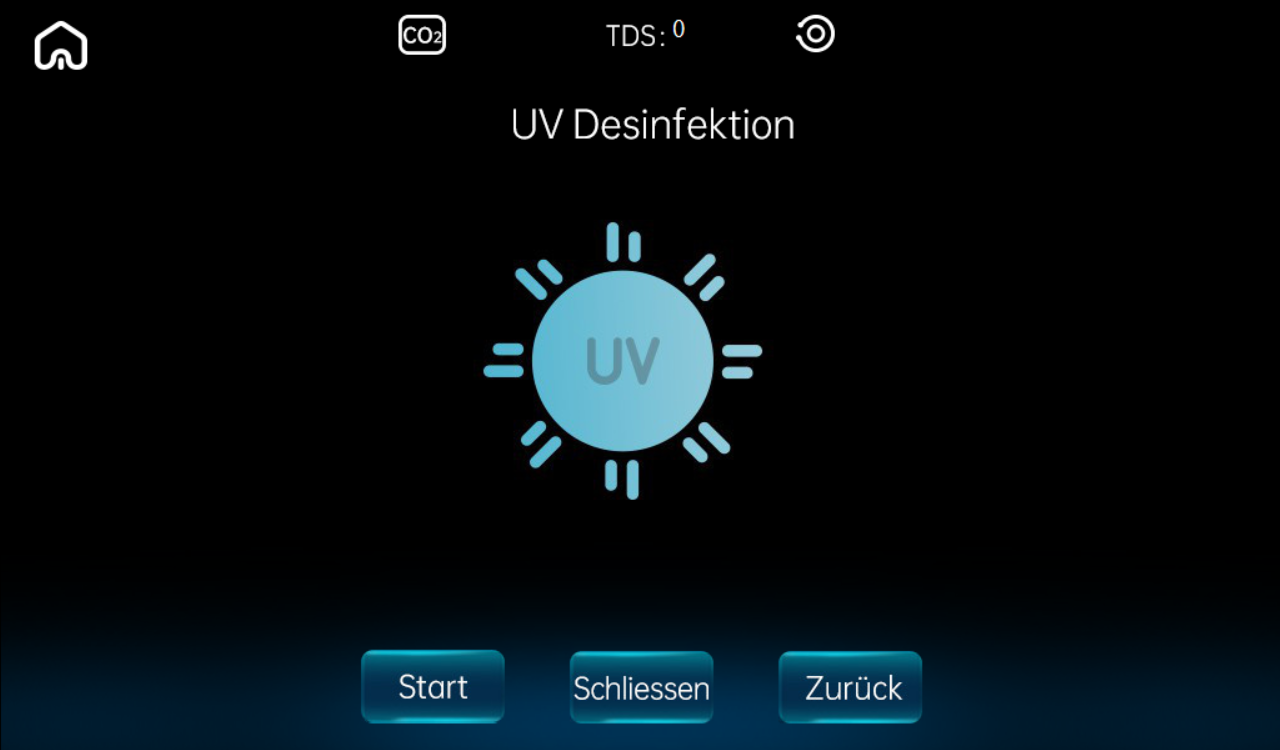This screenshot has height=750, width=1280.
Task: Go to the home screen
Action: click(x=61, y=46)
